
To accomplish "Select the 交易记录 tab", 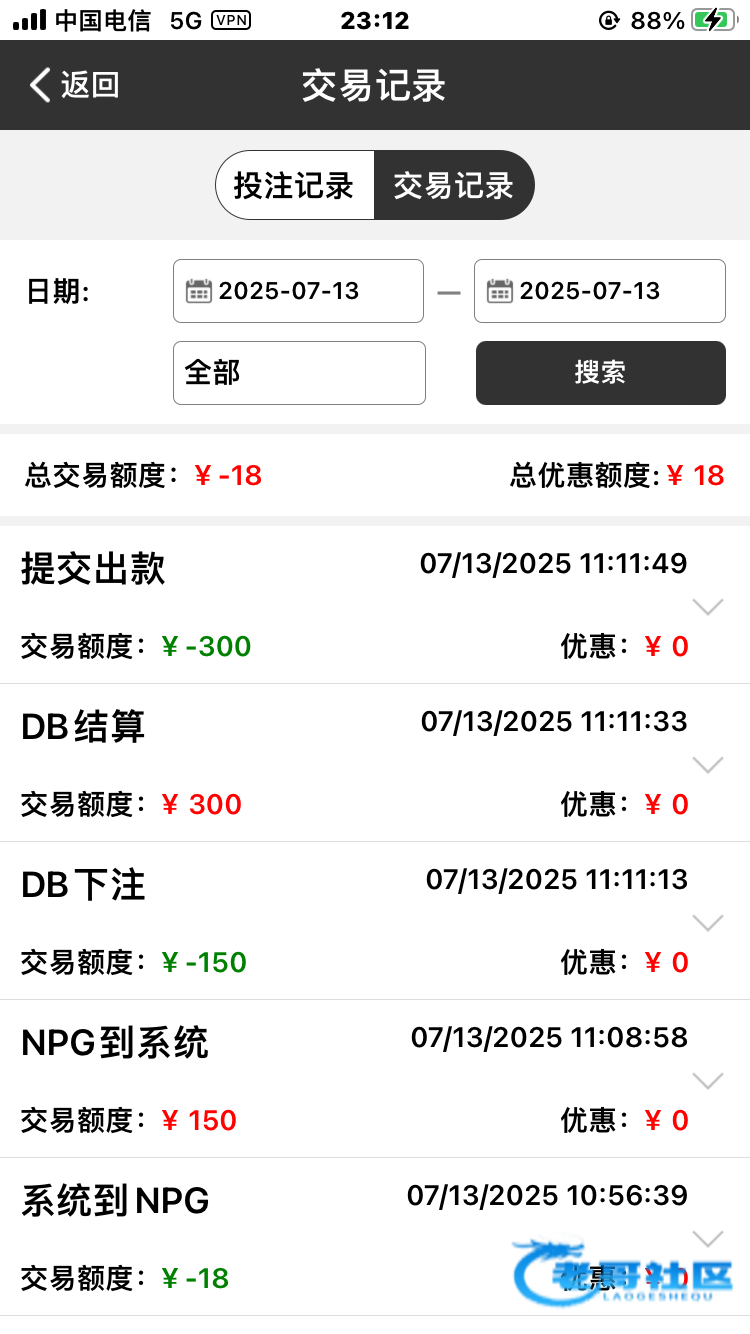I will (x=454, y=185).
